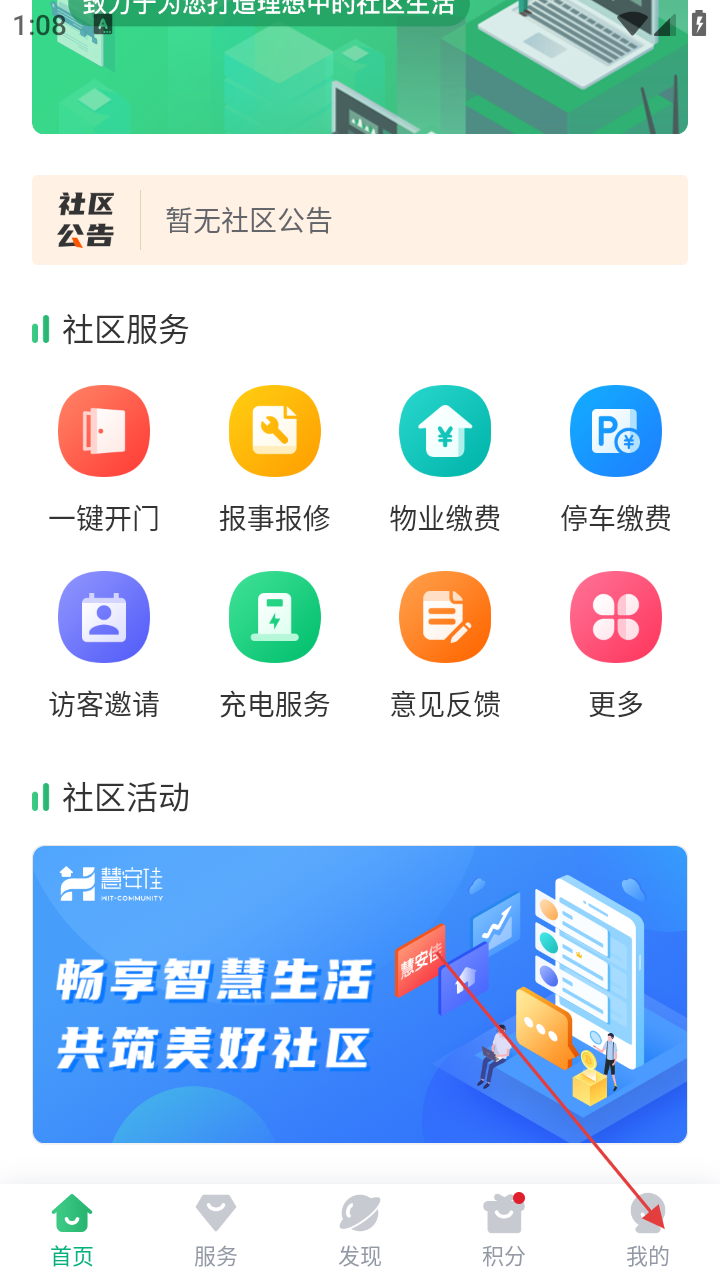Go to the 我的 profile tab
720x1280 pixels.
pyautogui.click(x=648, y=1231)
